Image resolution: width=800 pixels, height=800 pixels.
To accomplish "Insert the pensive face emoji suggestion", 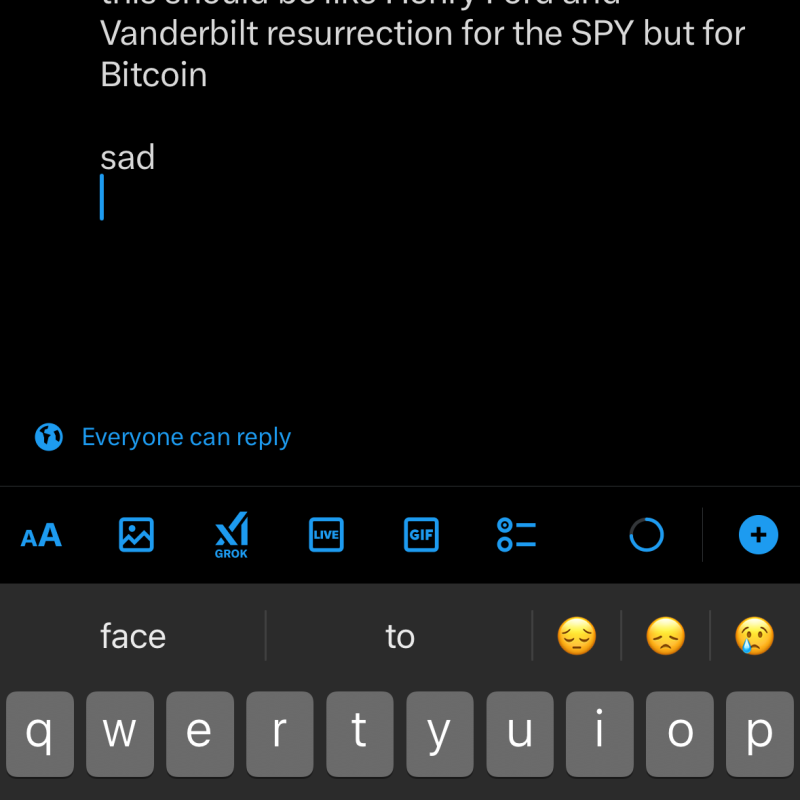I will 577,636.
